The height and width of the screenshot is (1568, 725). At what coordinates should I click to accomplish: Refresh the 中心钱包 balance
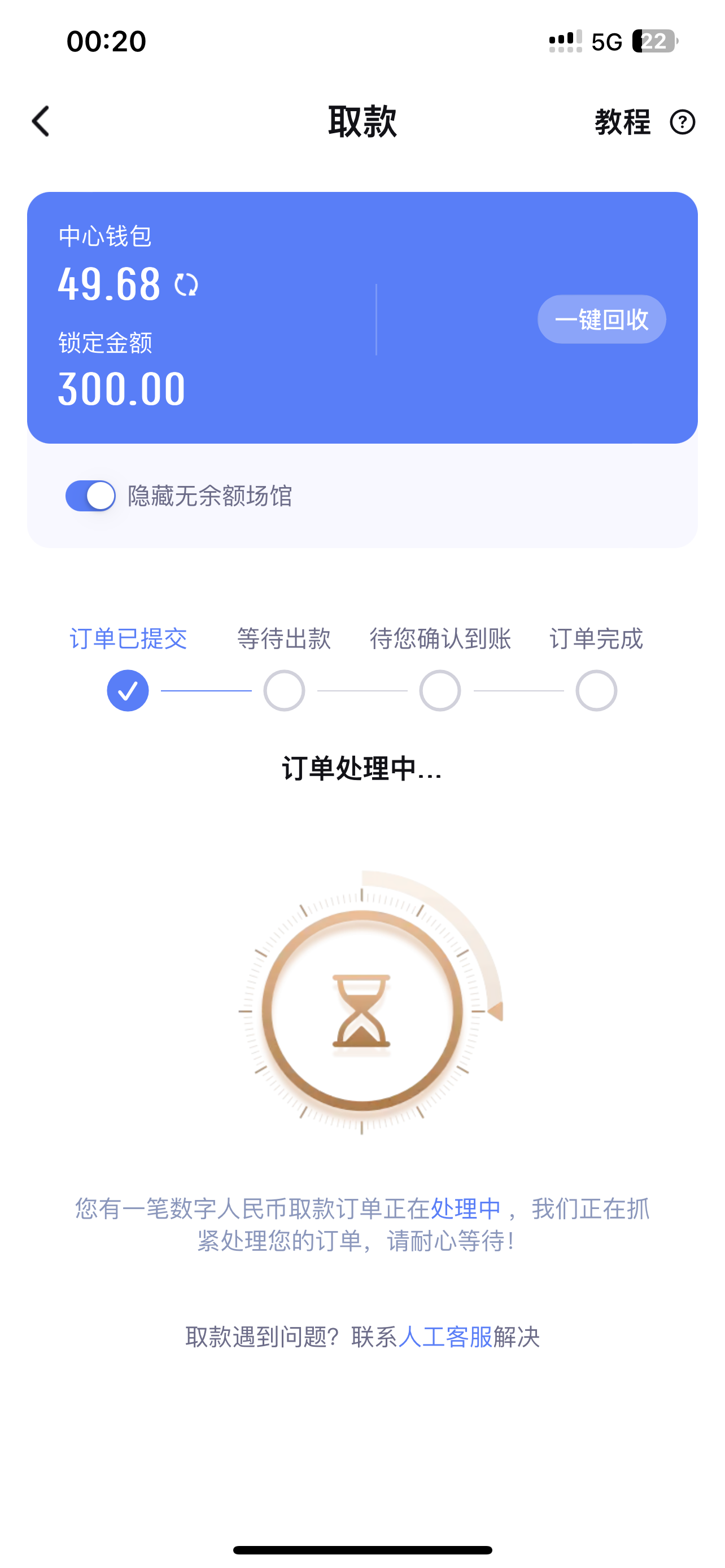pyautogui.click(x=187, y=284)
